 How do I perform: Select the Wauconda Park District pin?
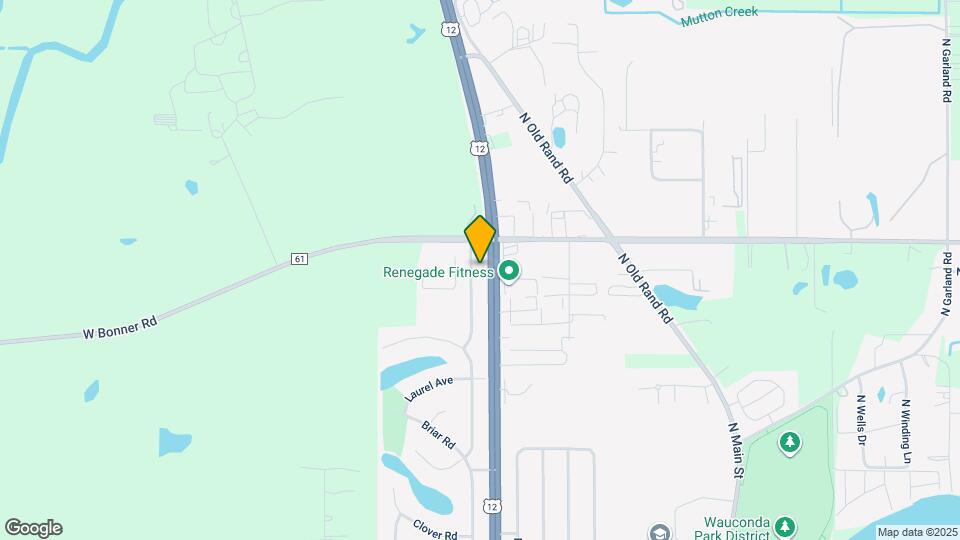click(786, 526)
